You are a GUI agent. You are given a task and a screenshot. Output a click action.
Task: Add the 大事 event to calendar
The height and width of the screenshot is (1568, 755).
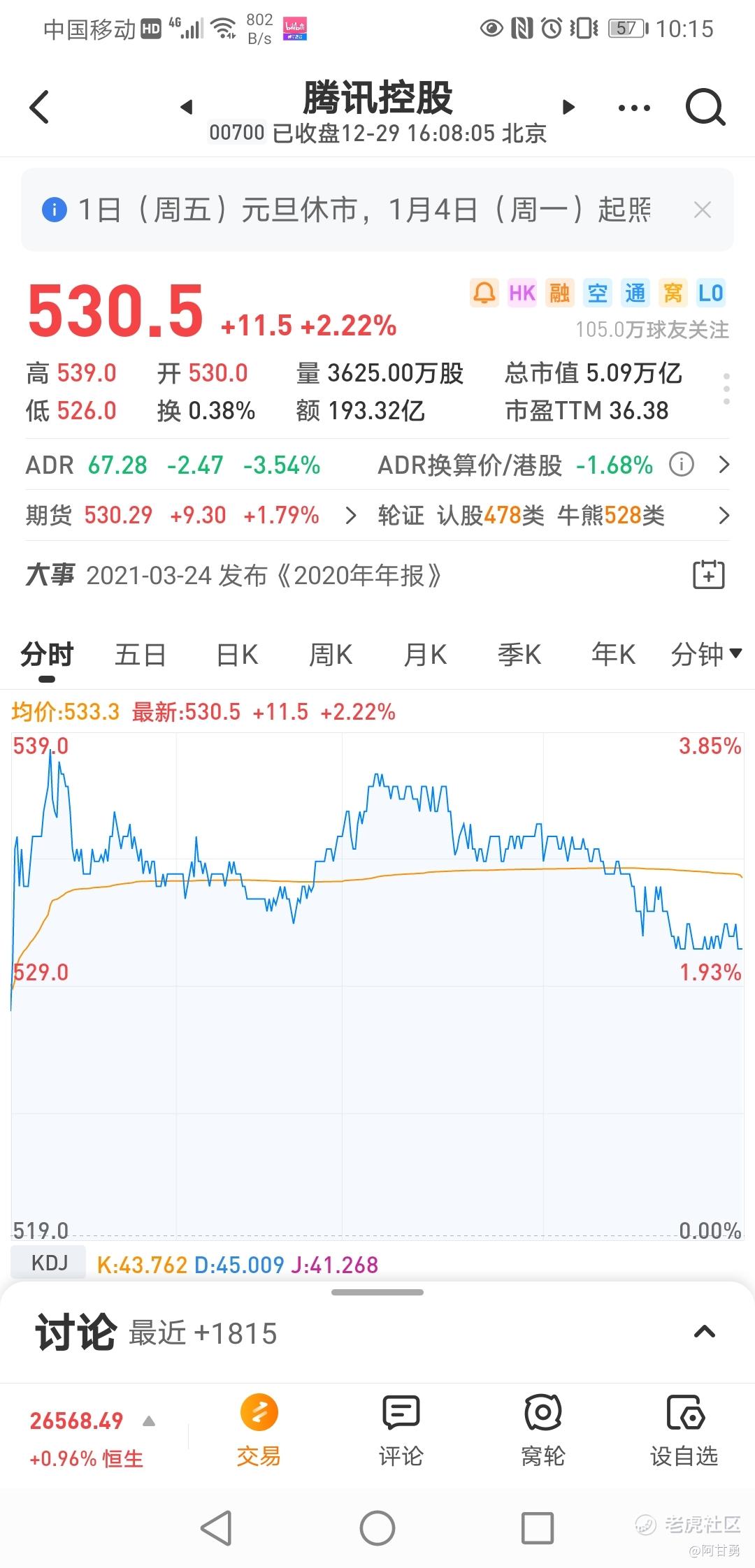pyautogui.click(x=709, y=575)
